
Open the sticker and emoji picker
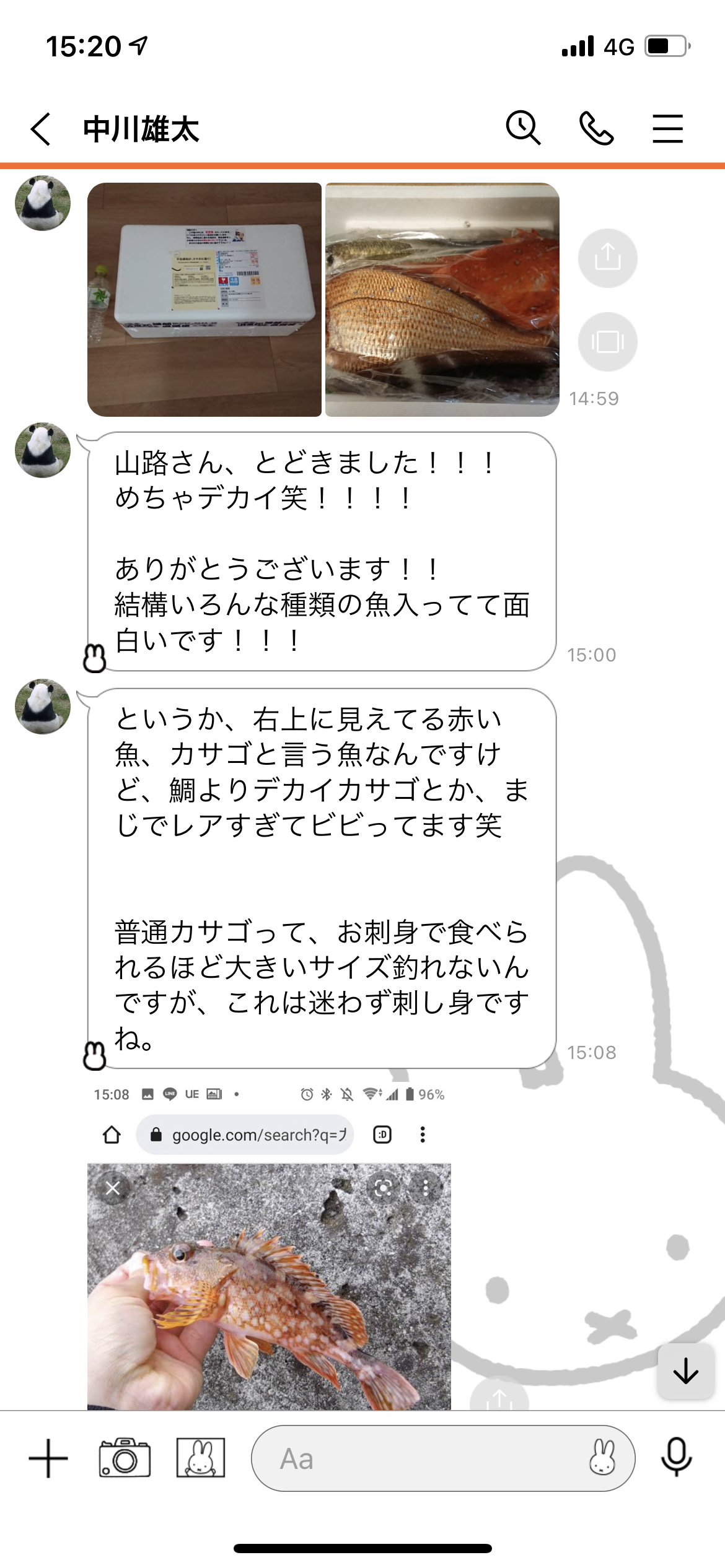pos(602,1458)
